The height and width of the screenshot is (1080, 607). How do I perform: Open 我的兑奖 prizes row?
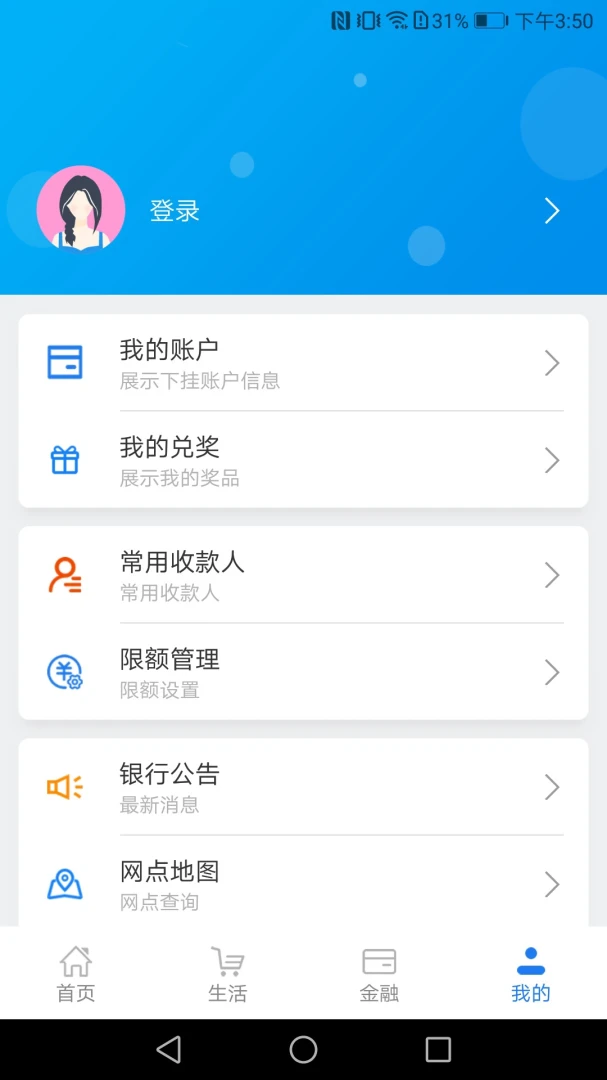click(x=303, y=460)
